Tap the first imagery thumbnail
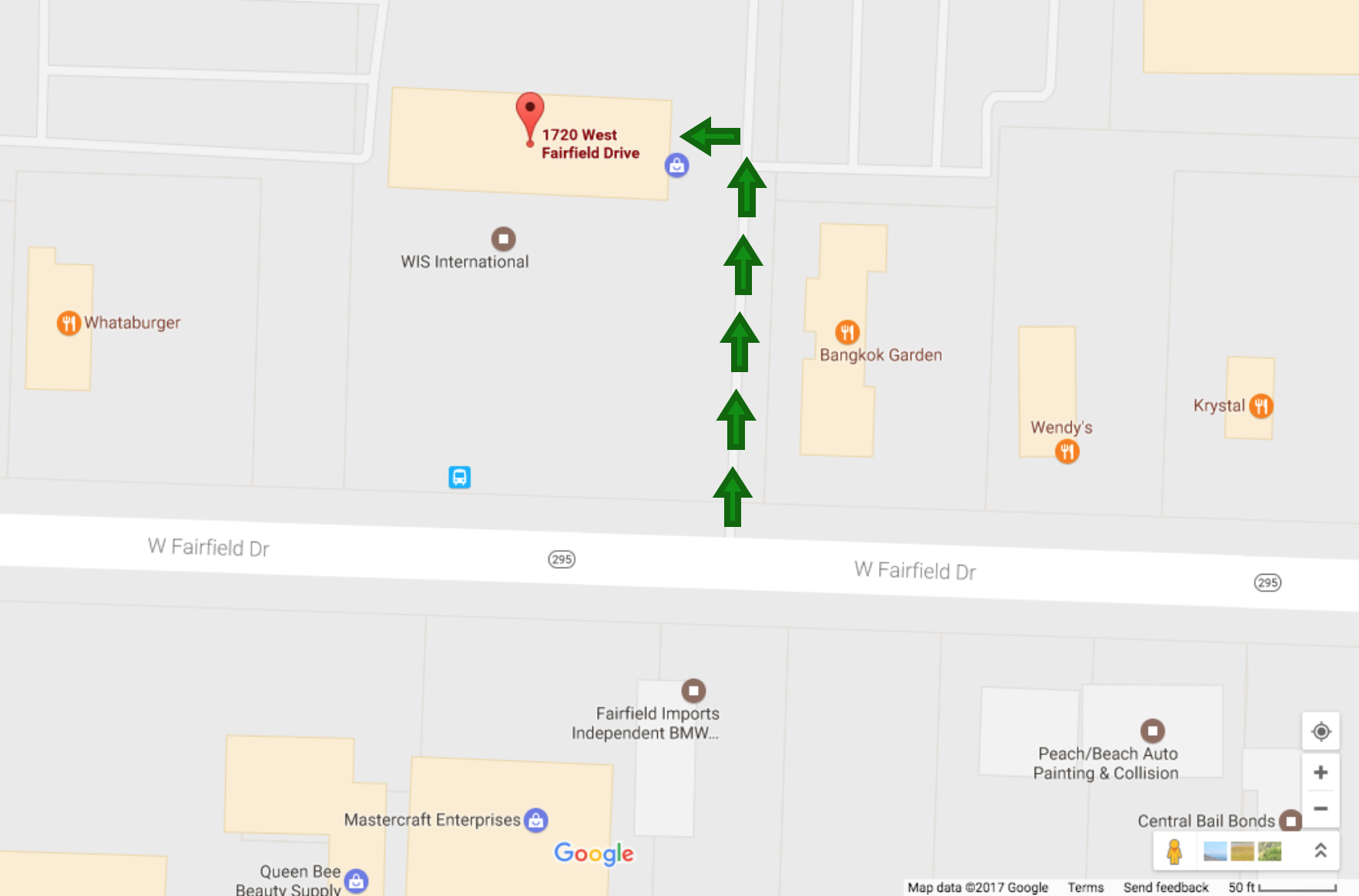 [x=1215, y=851]
